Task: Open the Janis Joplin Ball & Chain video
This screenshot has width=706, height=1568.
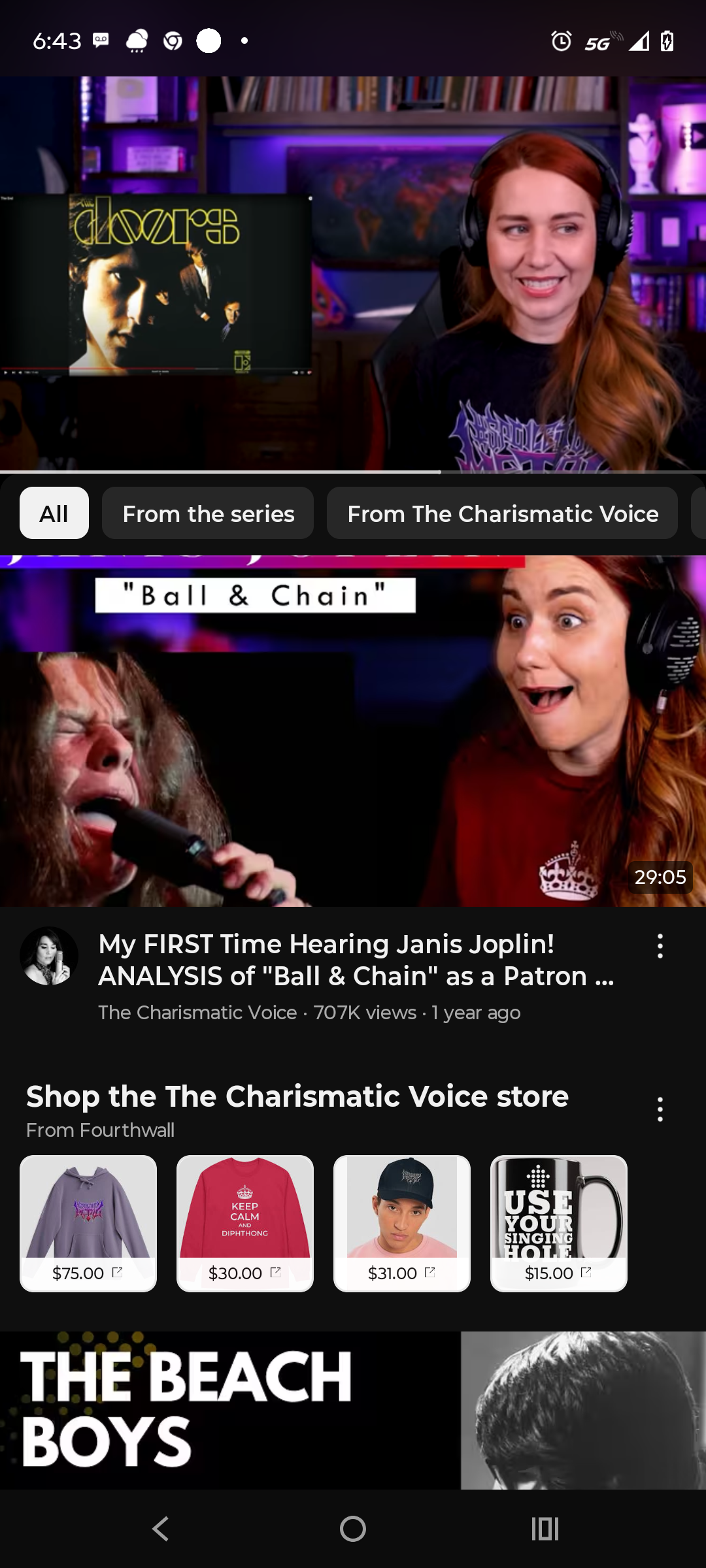Action: pyautogui.click(x=353, y=730)
